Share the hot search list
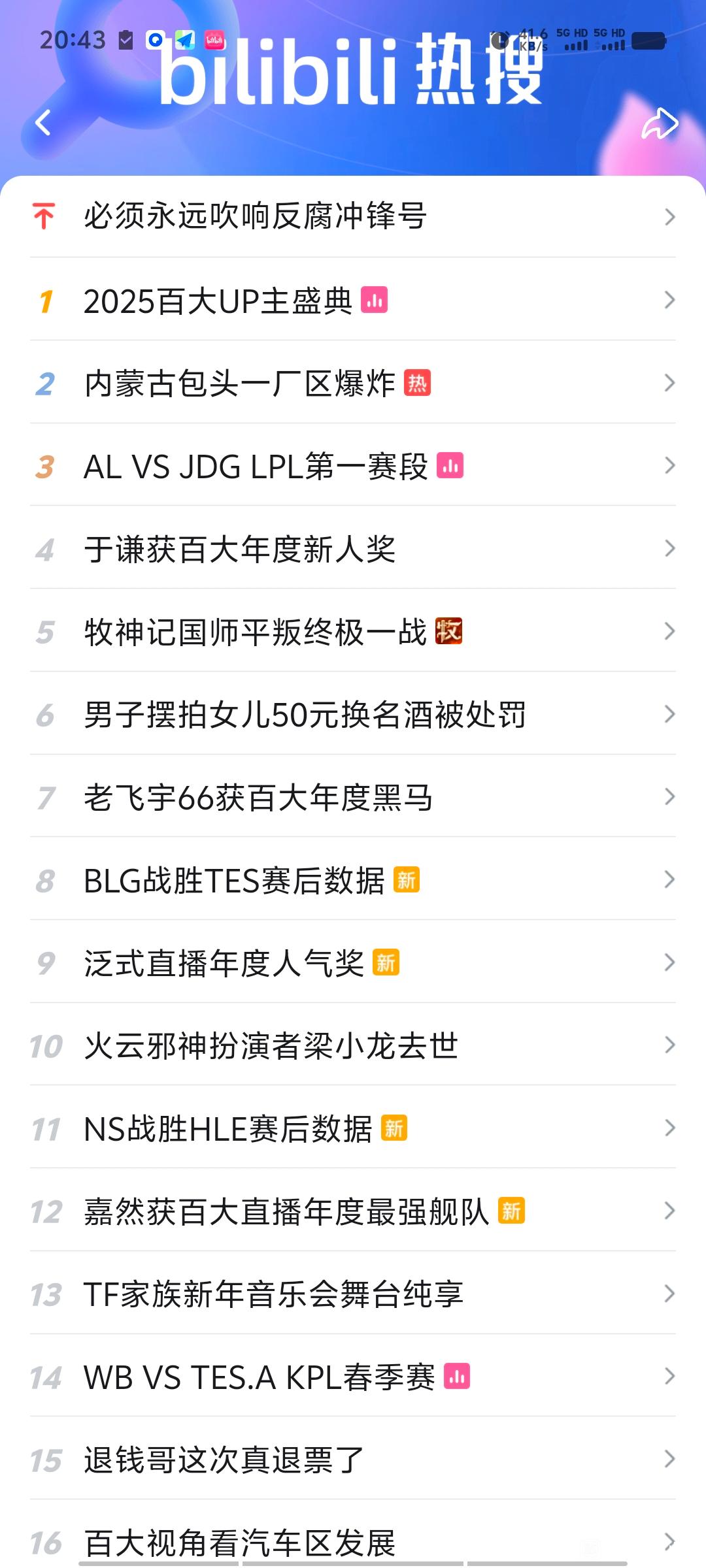 pos(659,123)
